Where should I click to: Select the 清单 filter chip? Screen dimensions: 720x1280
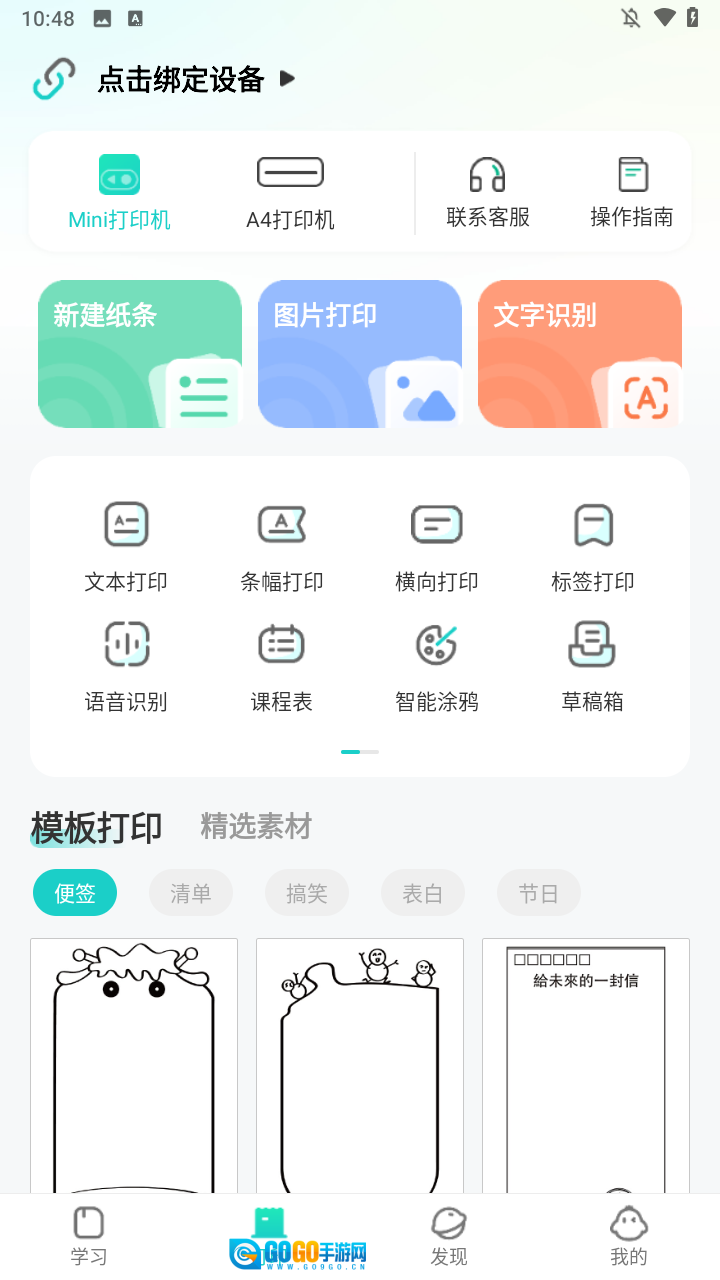(x=191, y=893)
